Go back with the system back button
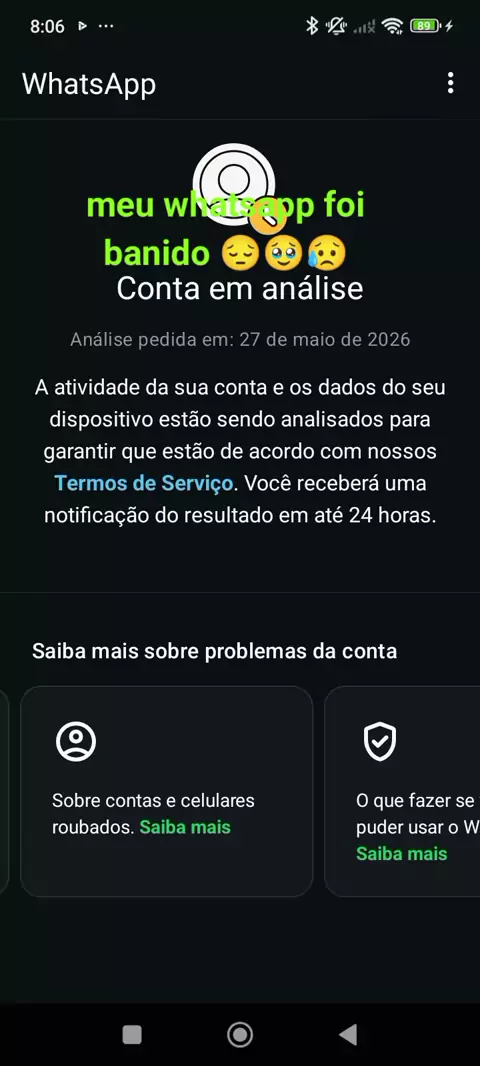This screenshot has width=480, height=1066. coord(348,1035)
